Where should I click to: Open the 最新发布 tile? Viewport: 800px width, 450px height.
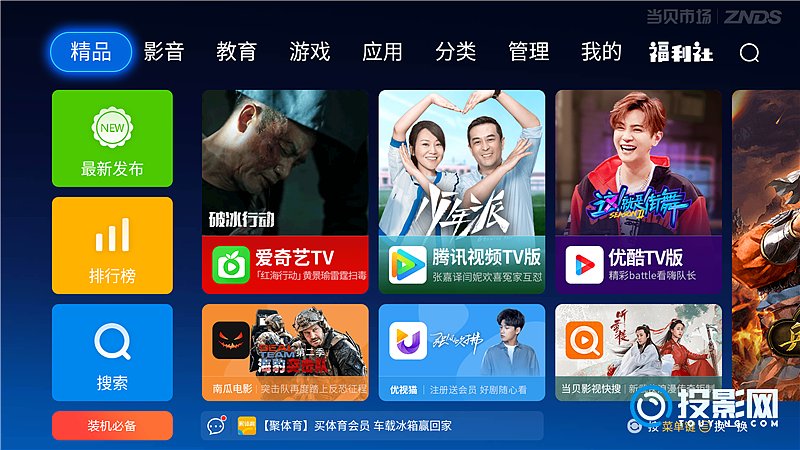pyautogui.click(x=112, y=138)
